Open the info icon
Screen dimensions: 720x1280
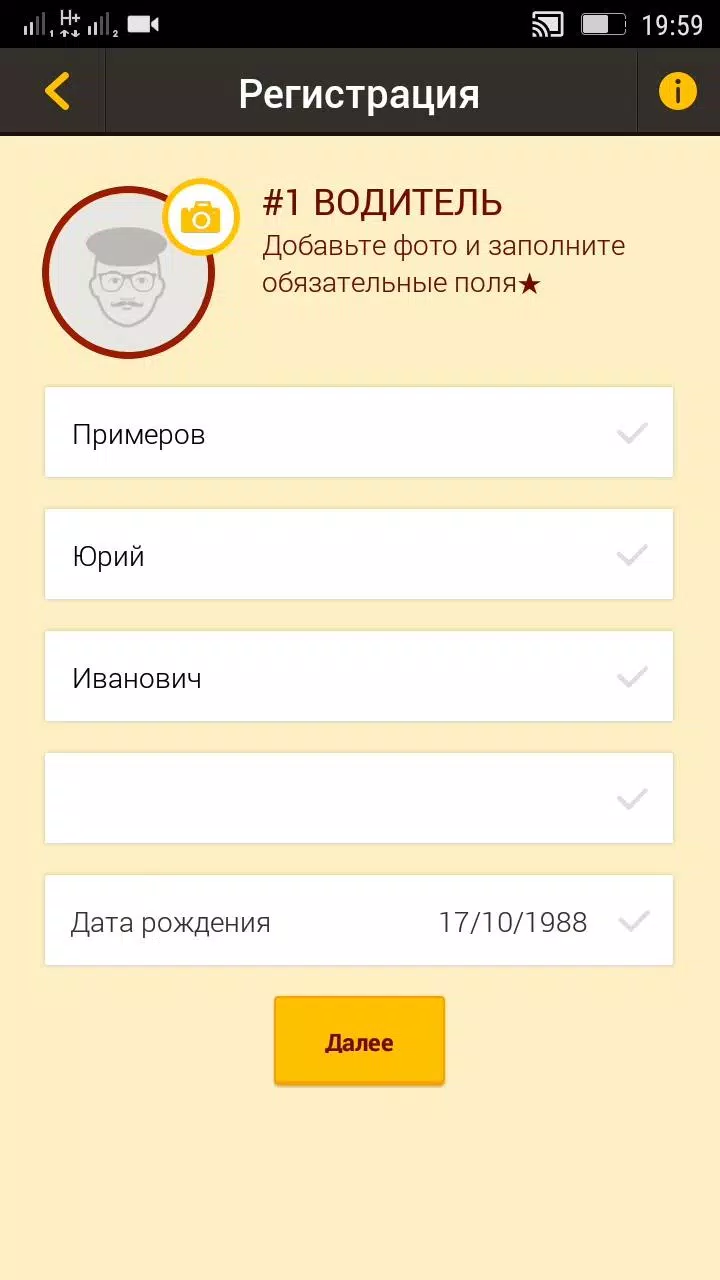677,91
